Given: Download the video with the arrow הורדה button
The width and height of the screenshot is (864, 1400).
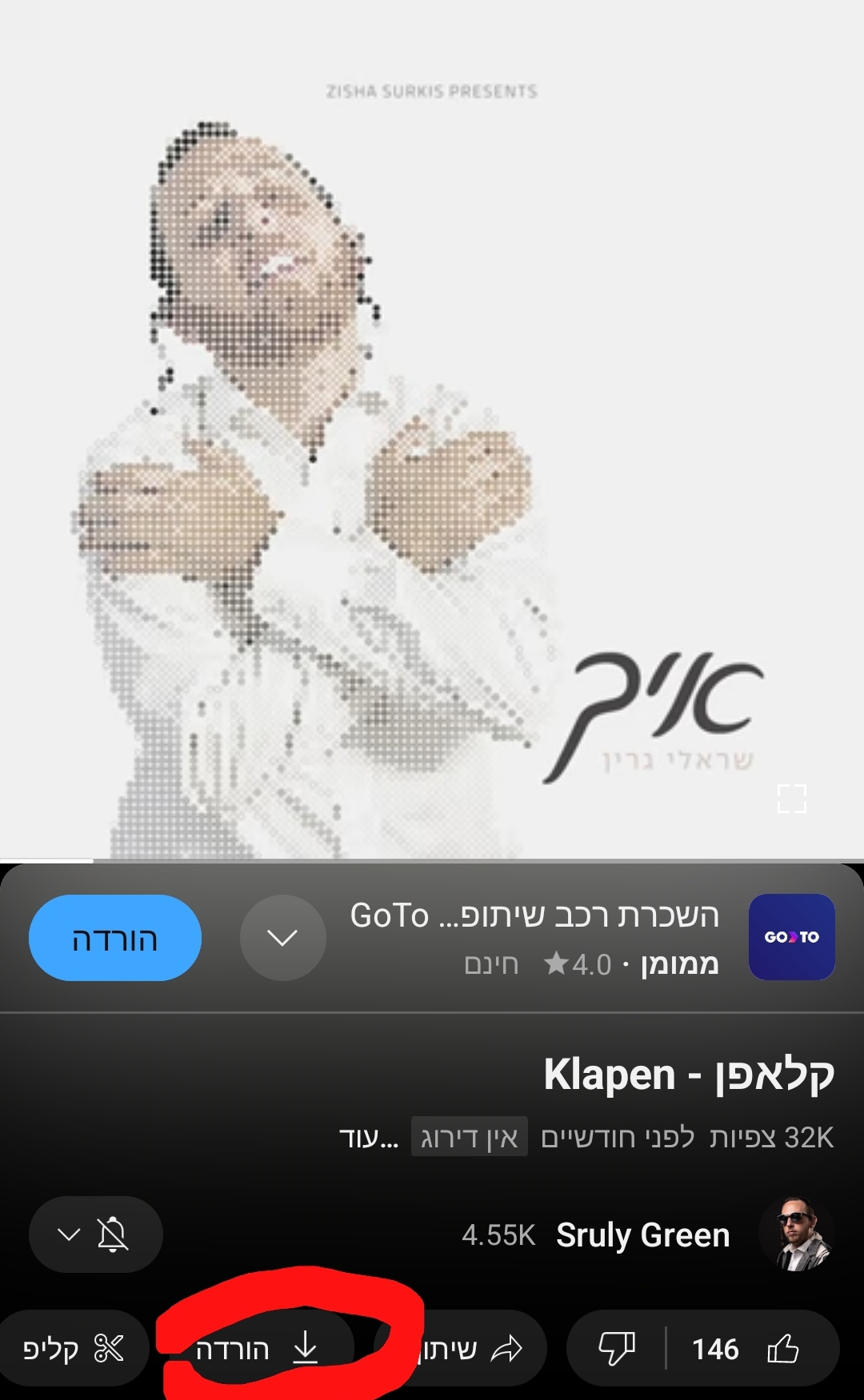Looking at the screenshot, I should [x=258, y=1350].
